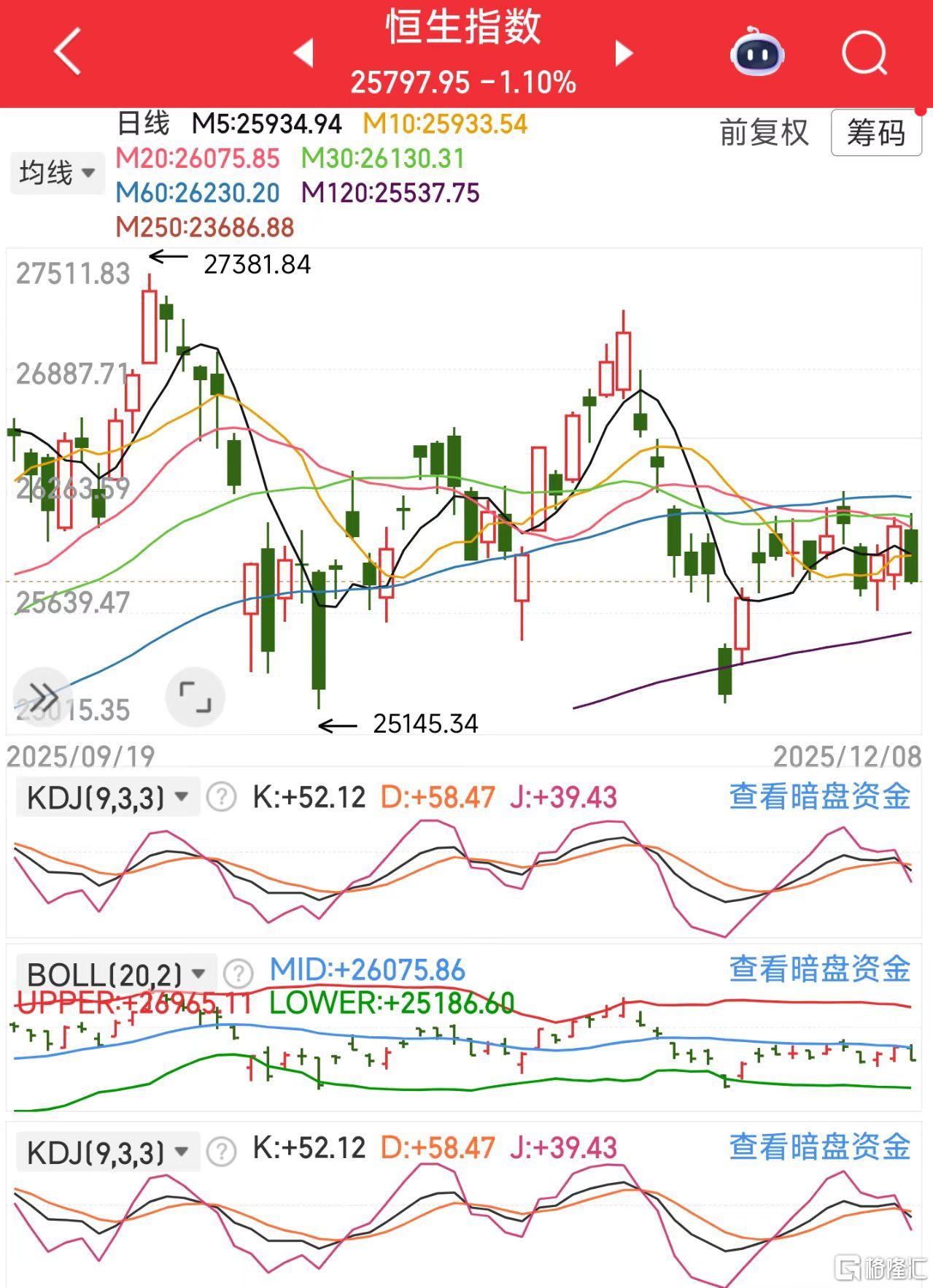Enter fullscreen chart mode
Screen dimensions: 933x1288
(193, 697)
